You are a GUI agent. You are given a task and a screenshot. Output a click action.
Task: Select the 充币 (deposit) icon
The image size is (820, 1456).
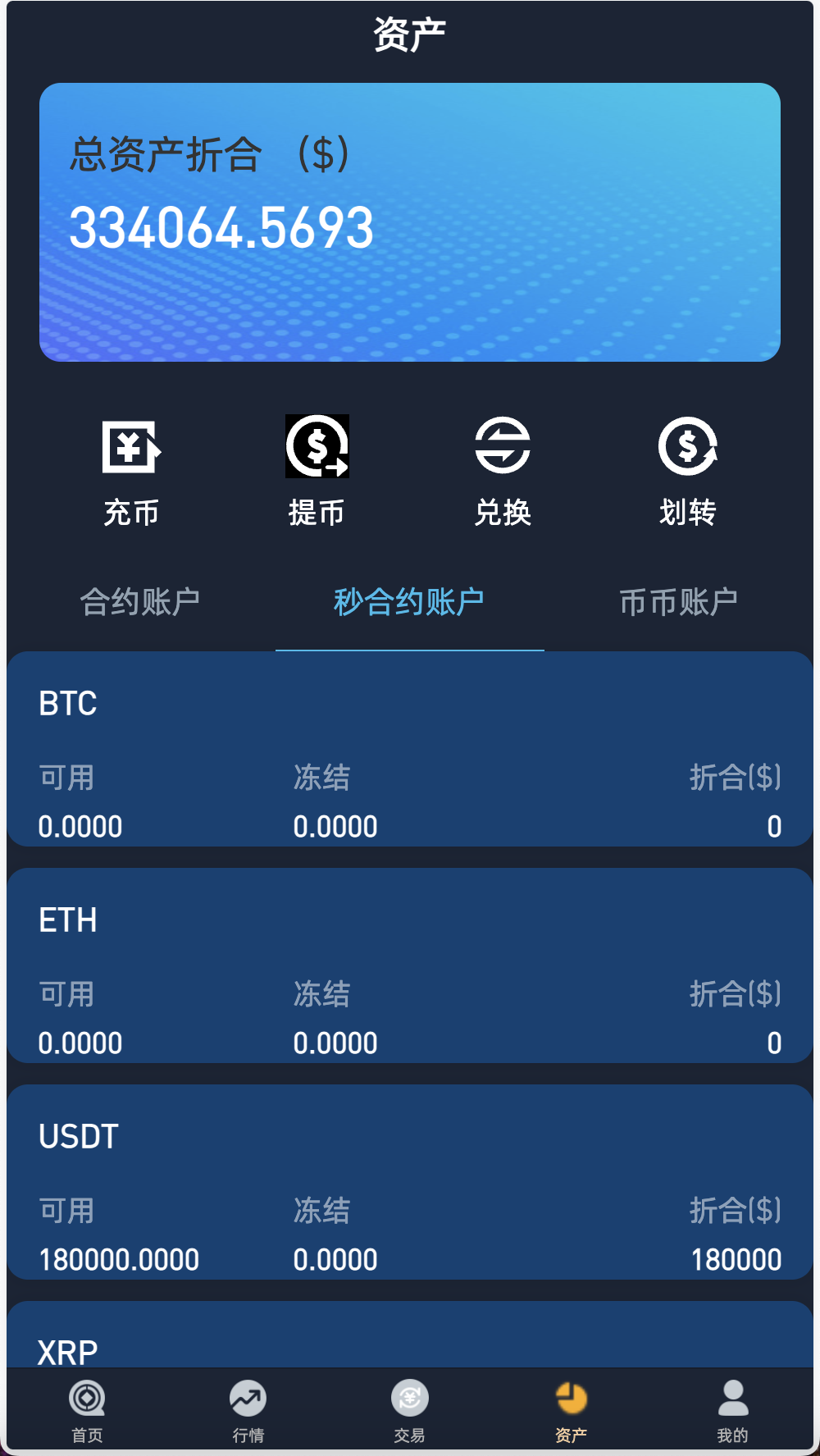pos(131,448)
